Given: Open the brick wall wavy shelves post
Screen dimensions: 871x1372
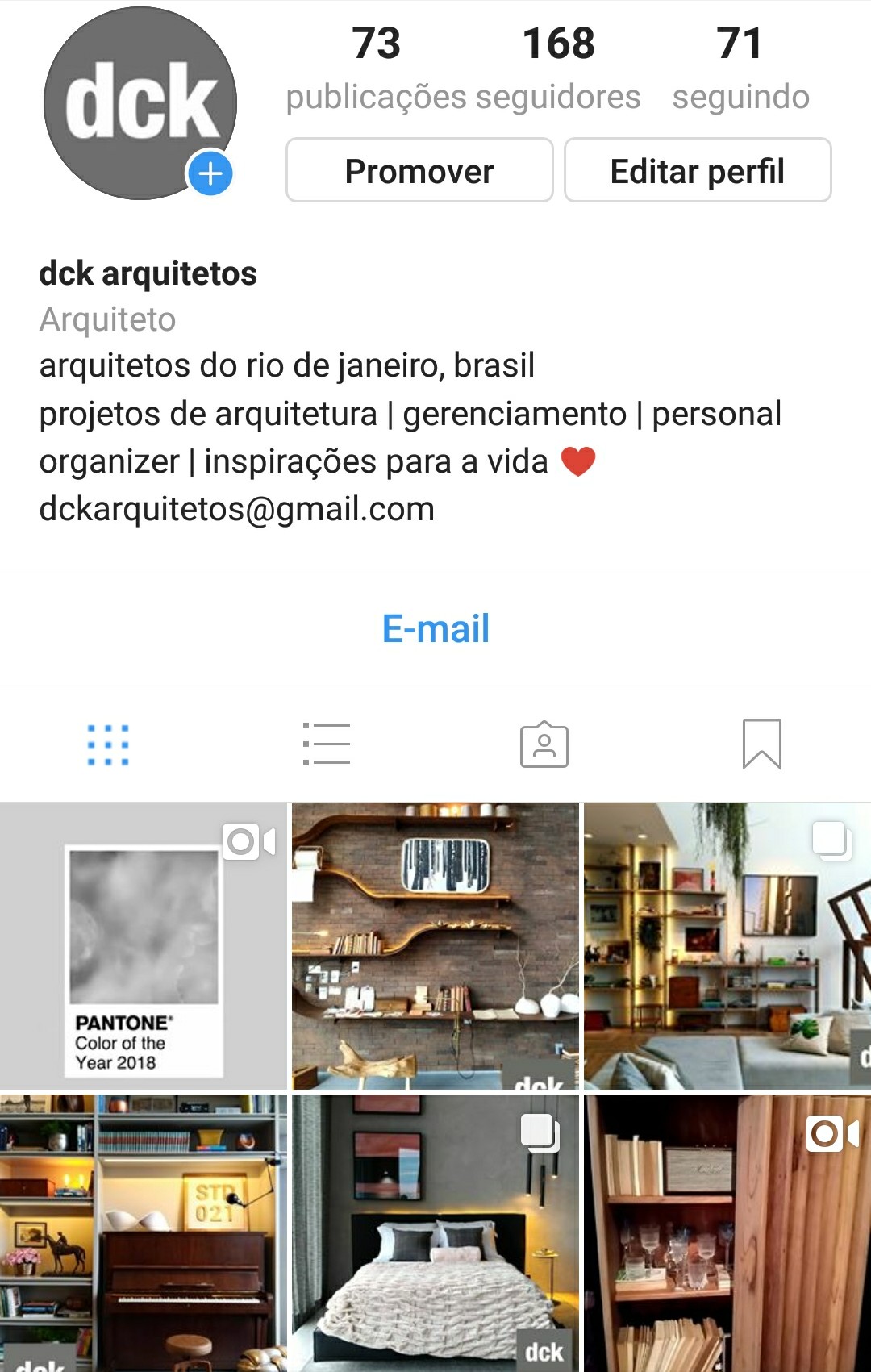Looking at the screenshot, I should tap(435, 946).
